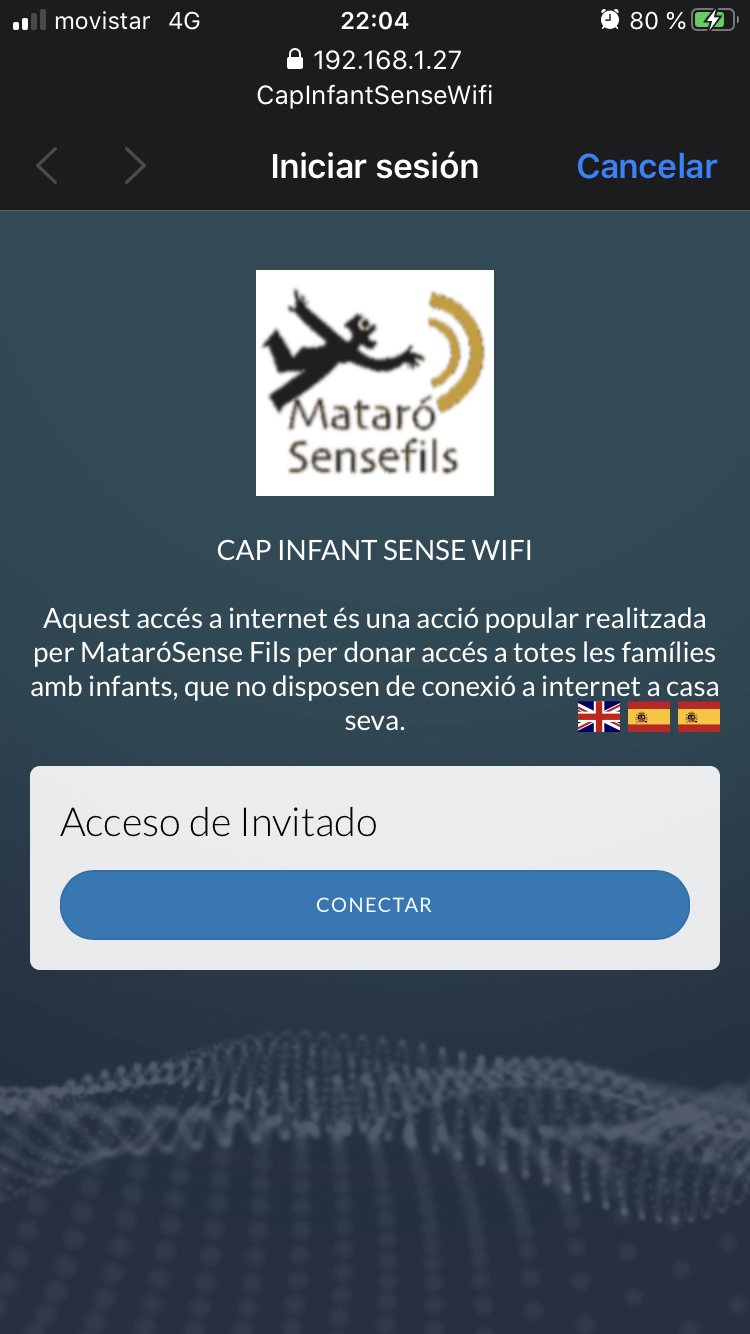The width and height of the screenshot is (750, 1334).
Task: Cancel the login with Cancelar
Action: coord(647,166)
